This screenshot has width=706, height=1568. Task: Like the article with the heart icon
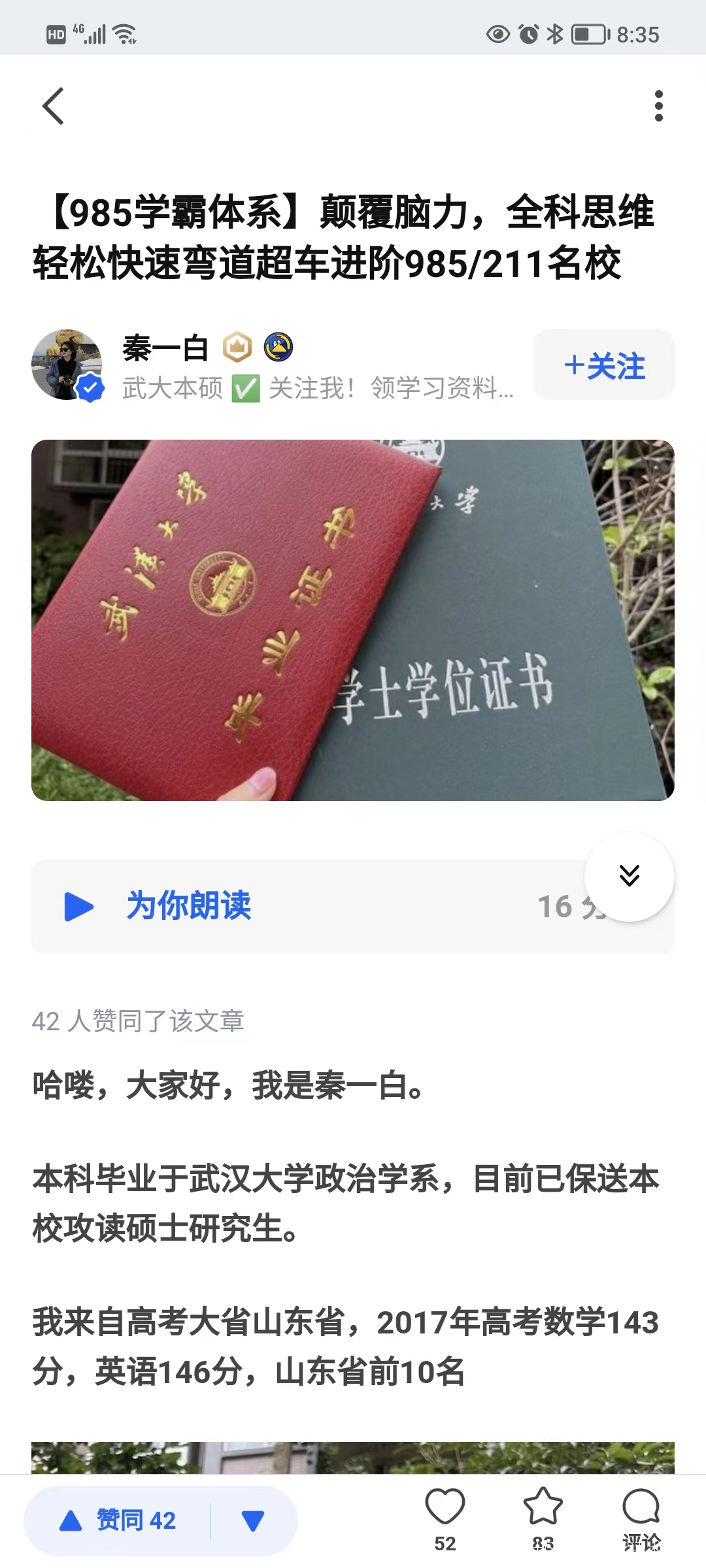tap(445, 1519)
